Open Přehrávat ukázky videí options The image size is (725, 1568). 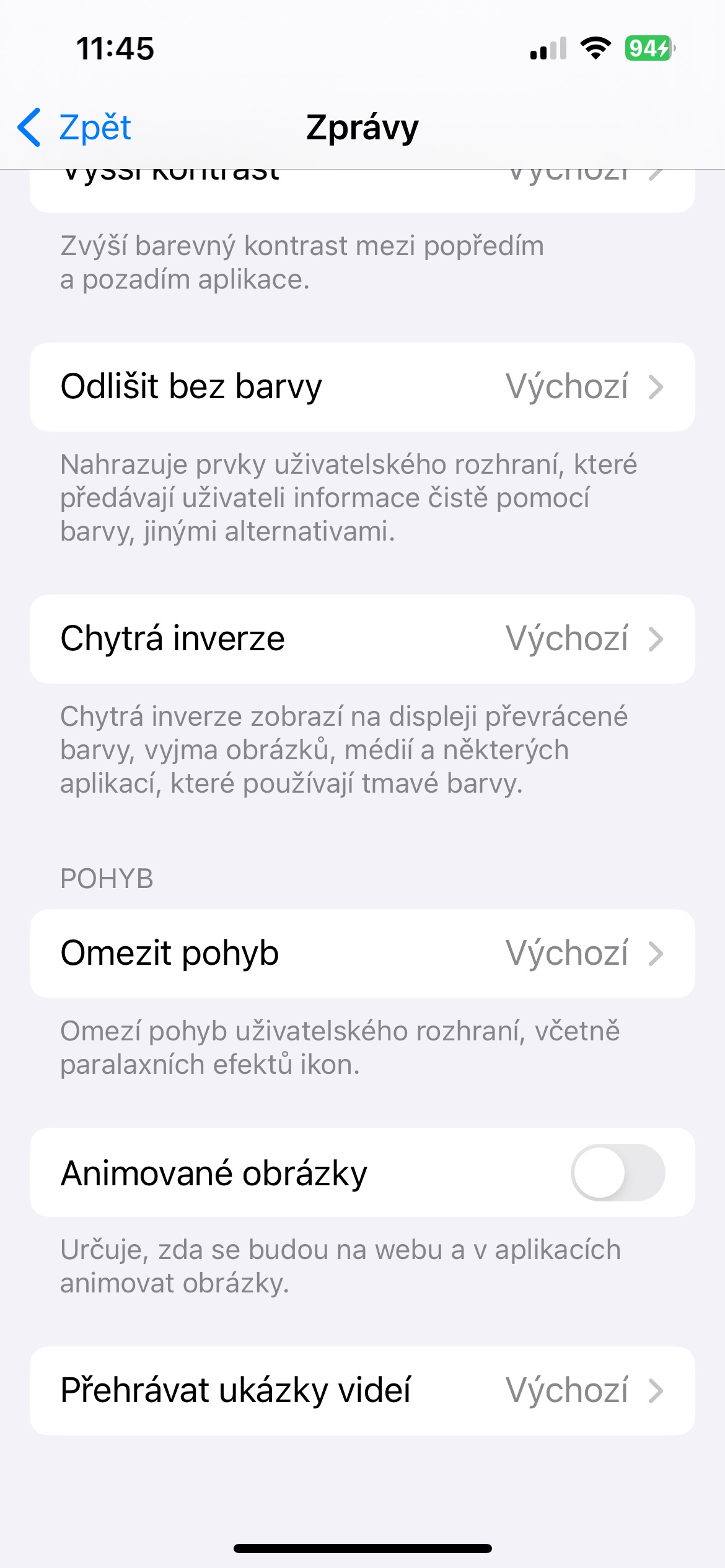362,1391
